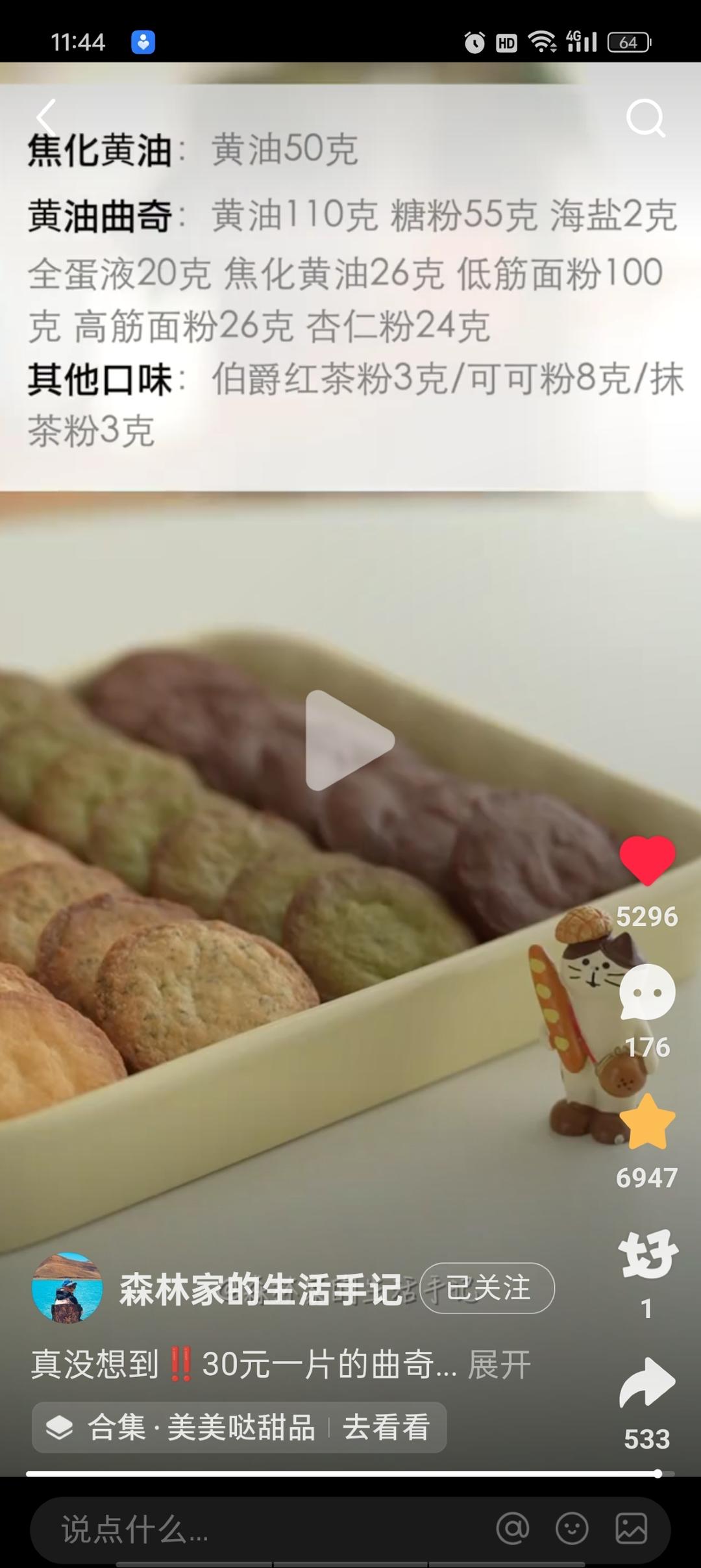Go back using the top-left arrow
This screenshot has height=1568, width=701.
45,118
